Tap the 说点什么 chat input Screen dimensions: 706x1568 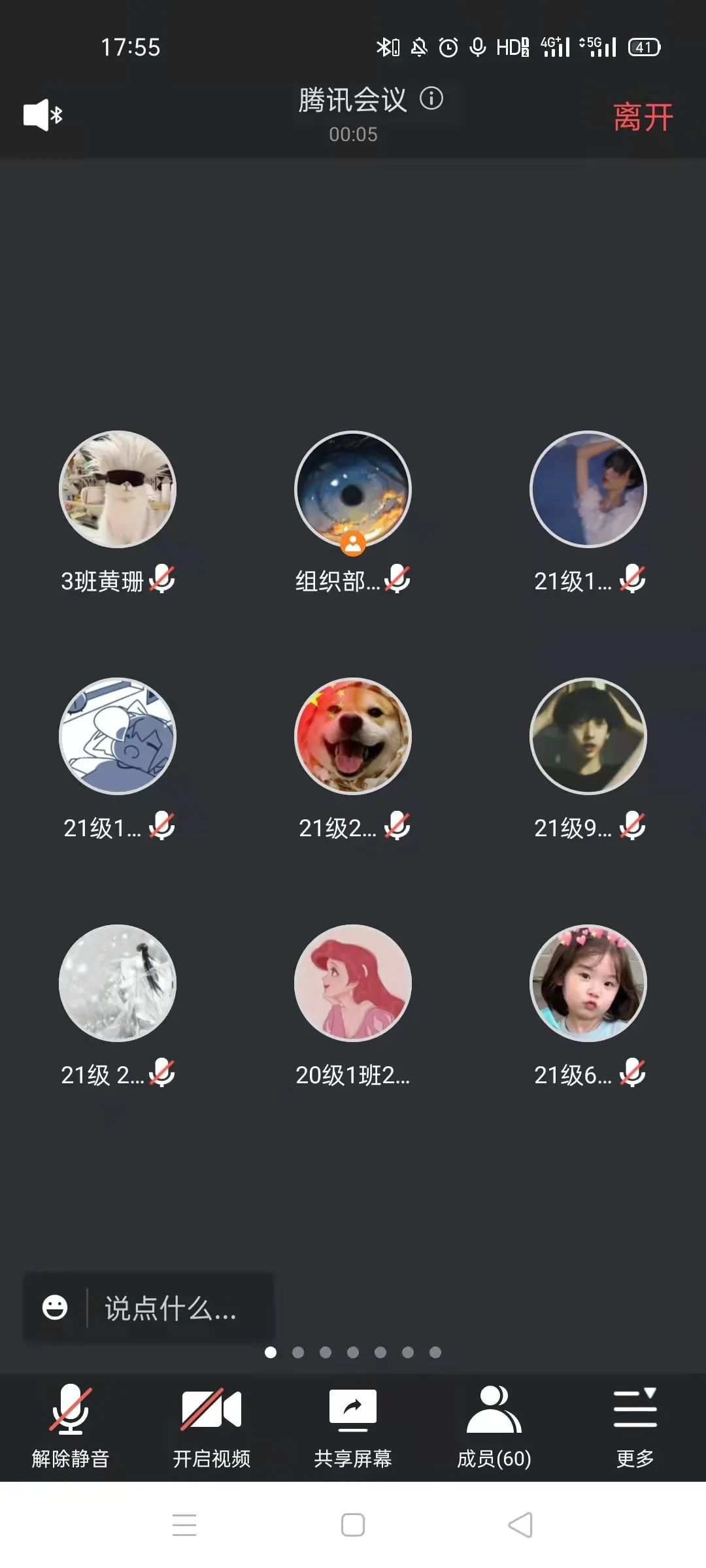point(171,1308)
